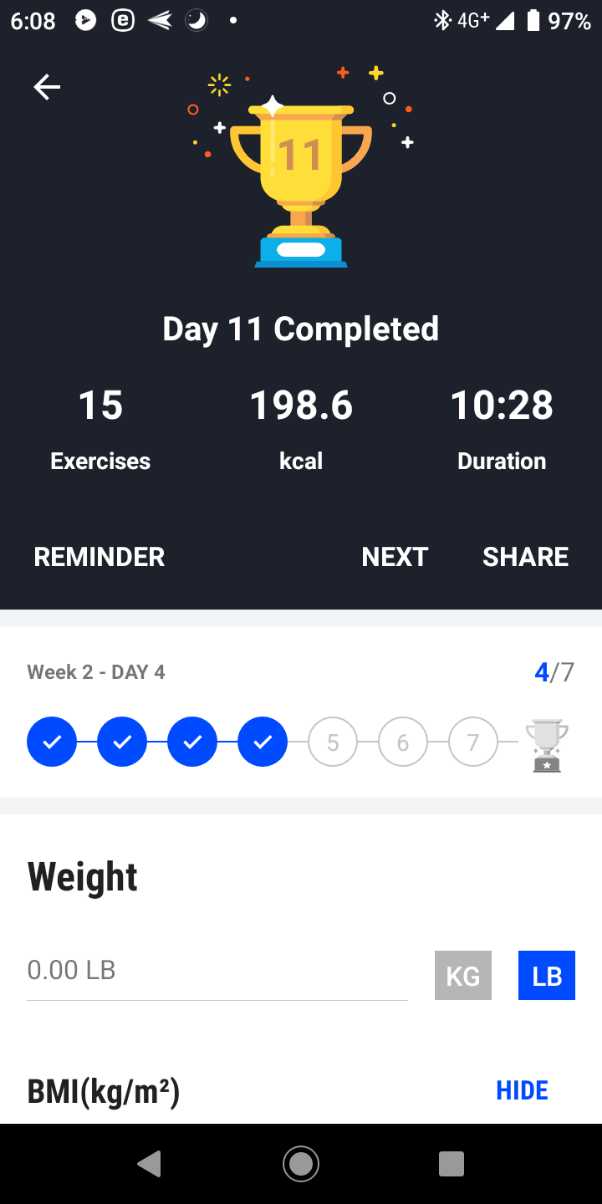Select LB as the weight unit
The image size is (602, 1204).
(x=546, y=975)
